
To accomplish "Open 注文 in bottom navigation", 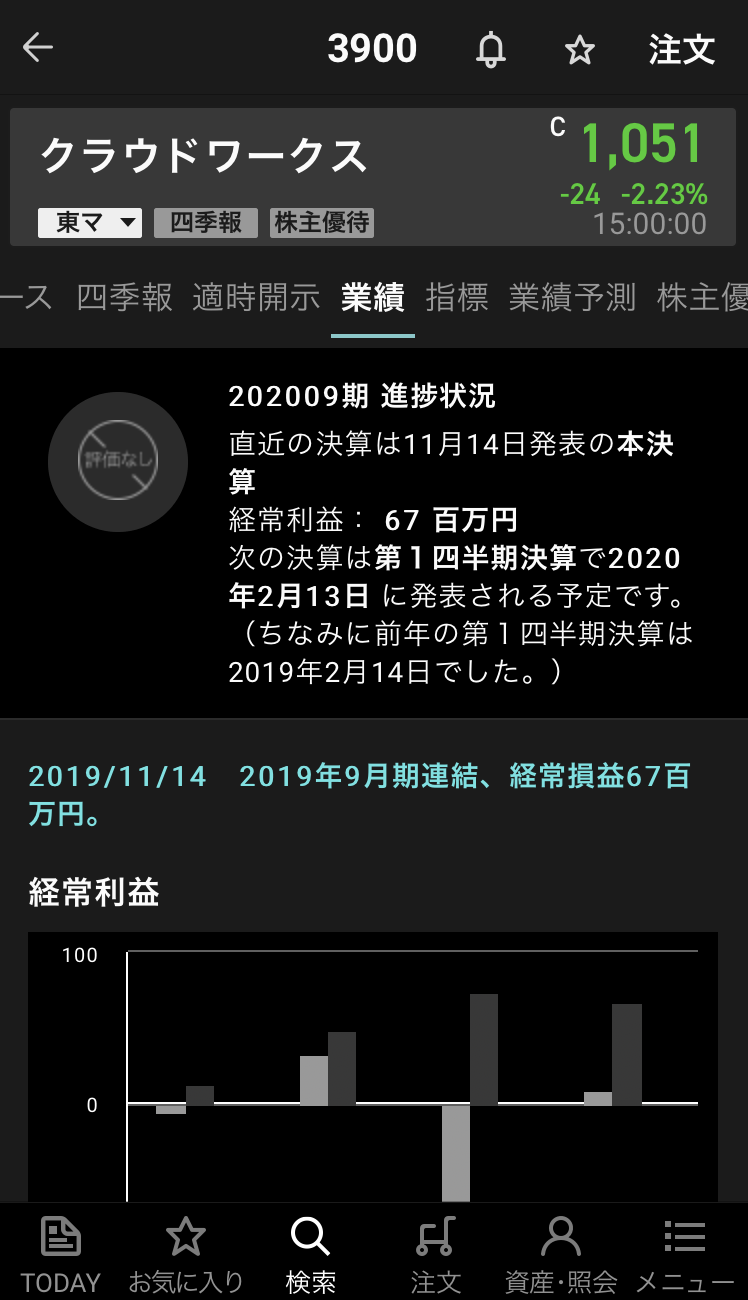I will click(x=435, y=1253).
